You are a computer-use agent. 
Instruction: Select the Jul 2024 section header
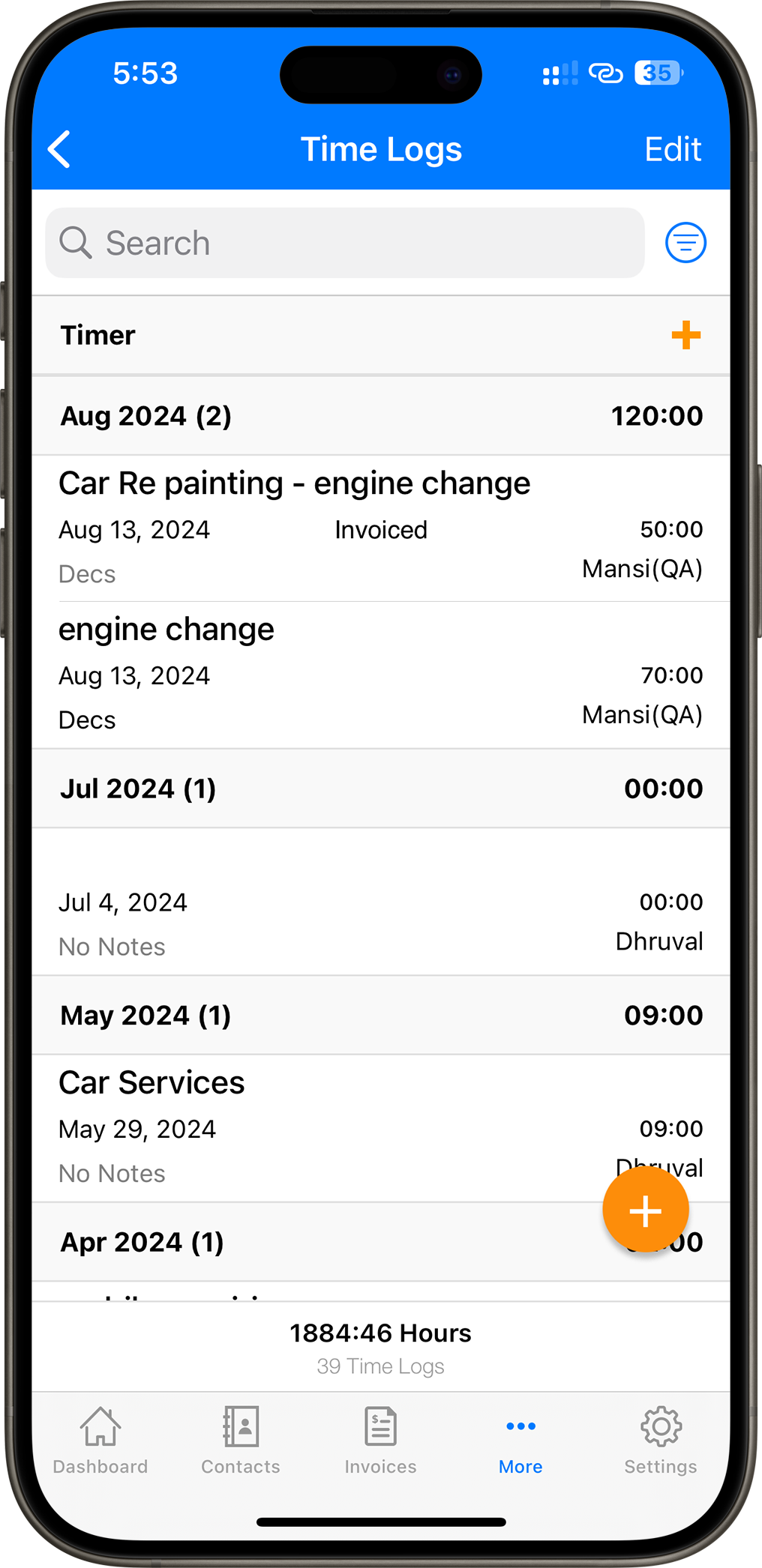point(381,788)
